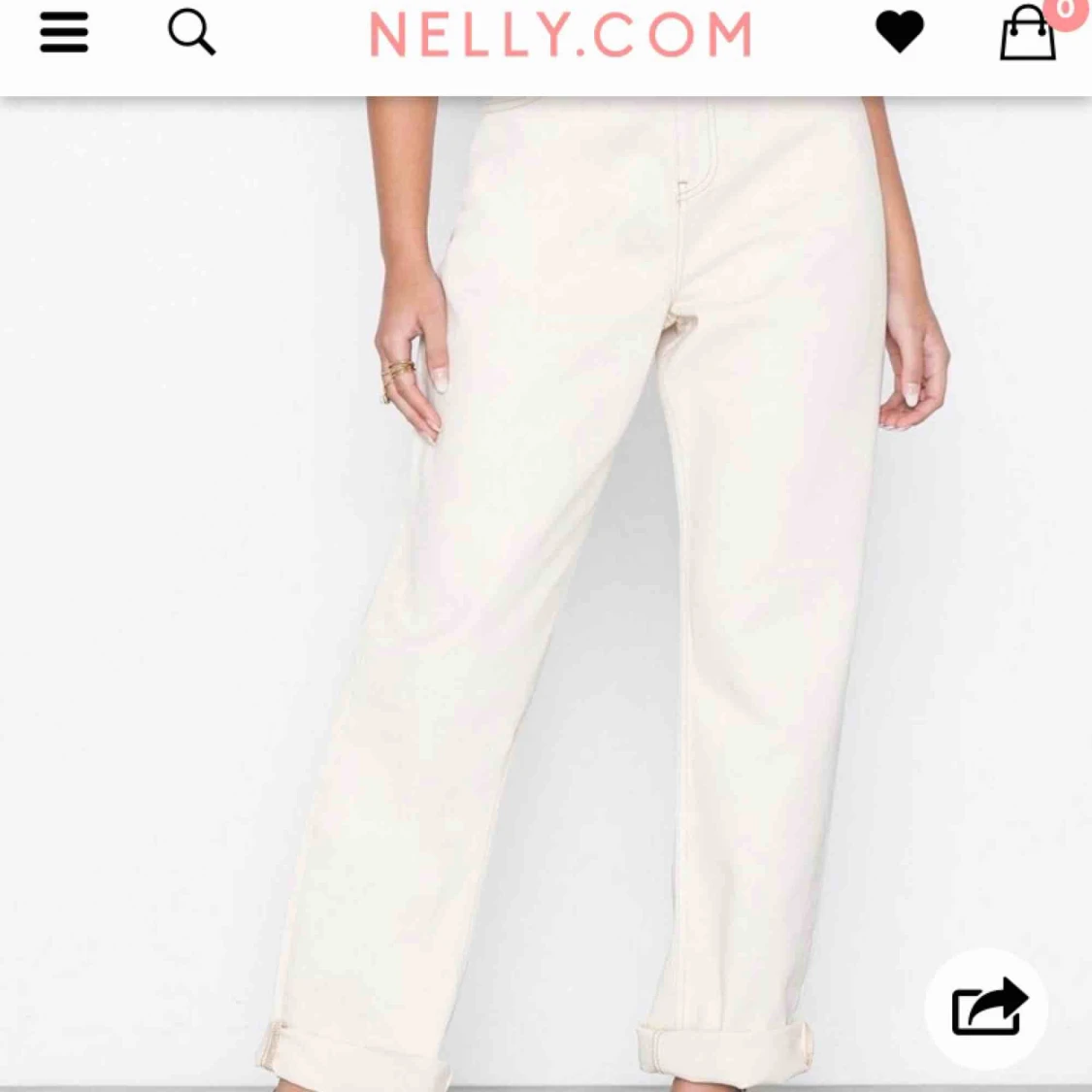Open the search magnifier
Image resolution: width=1092 pixels, height=1092 pixels.
click(x=191, y=33)
